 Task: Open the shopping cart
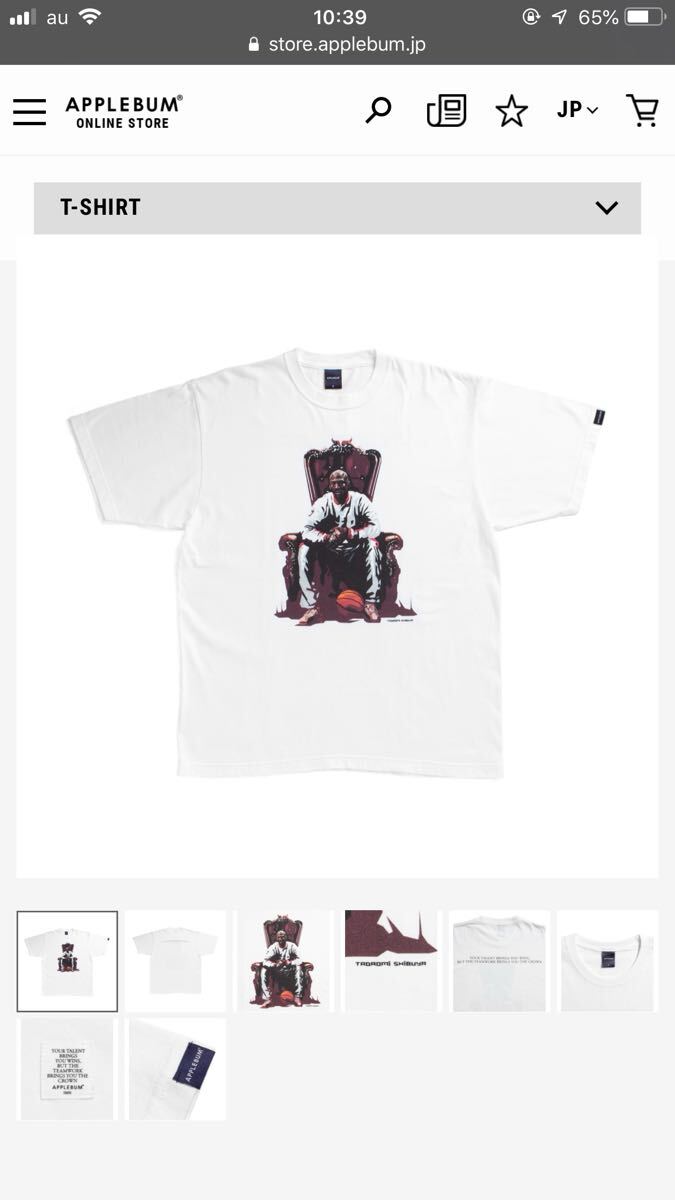pos(642,110)
